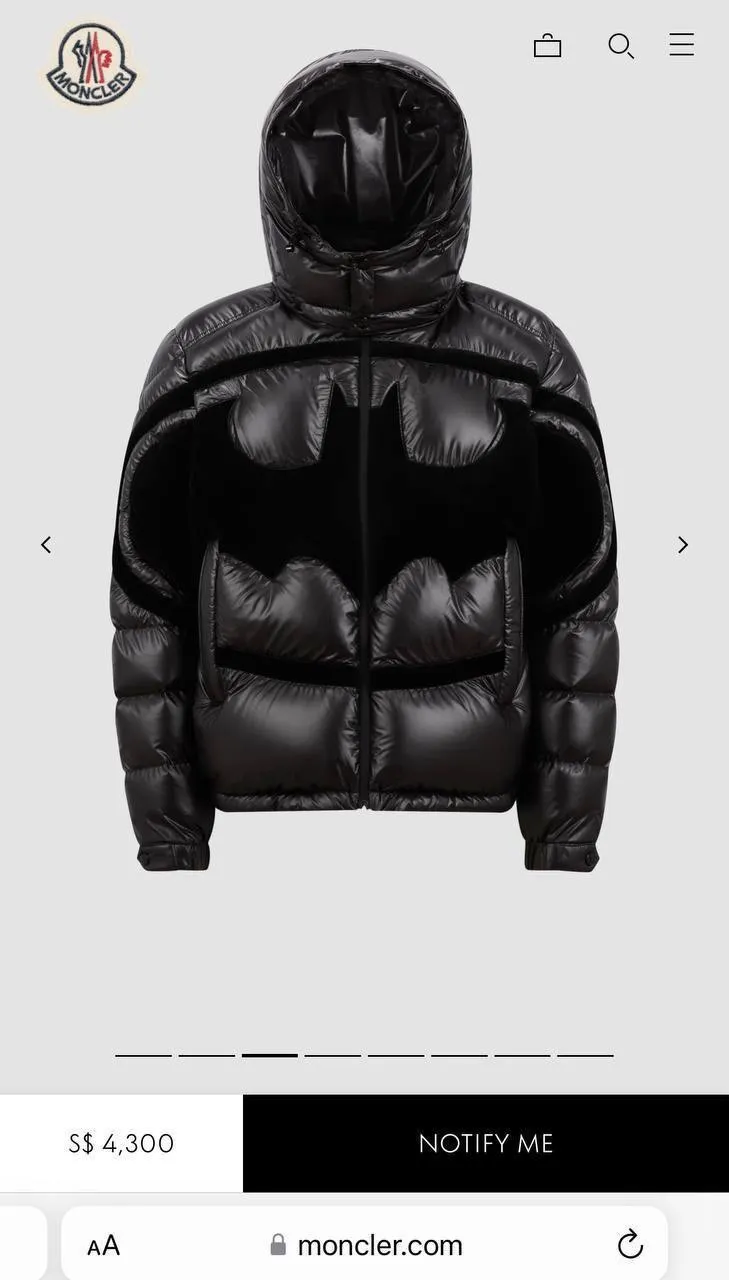
Task: Jump to the first image indicator
Action: click(143, 1055)
